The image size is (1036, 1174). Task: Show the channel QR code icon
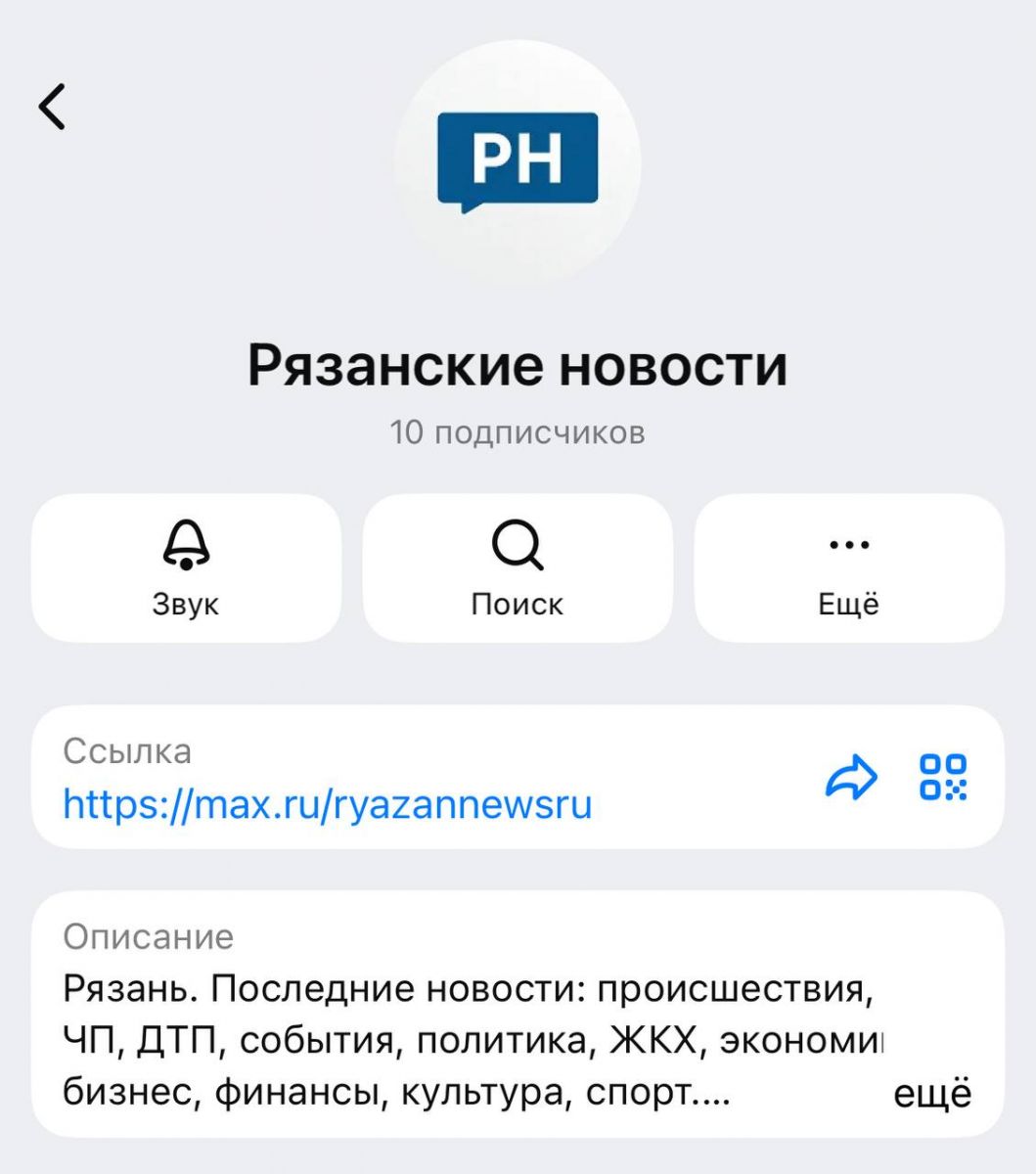click(944, 778)
